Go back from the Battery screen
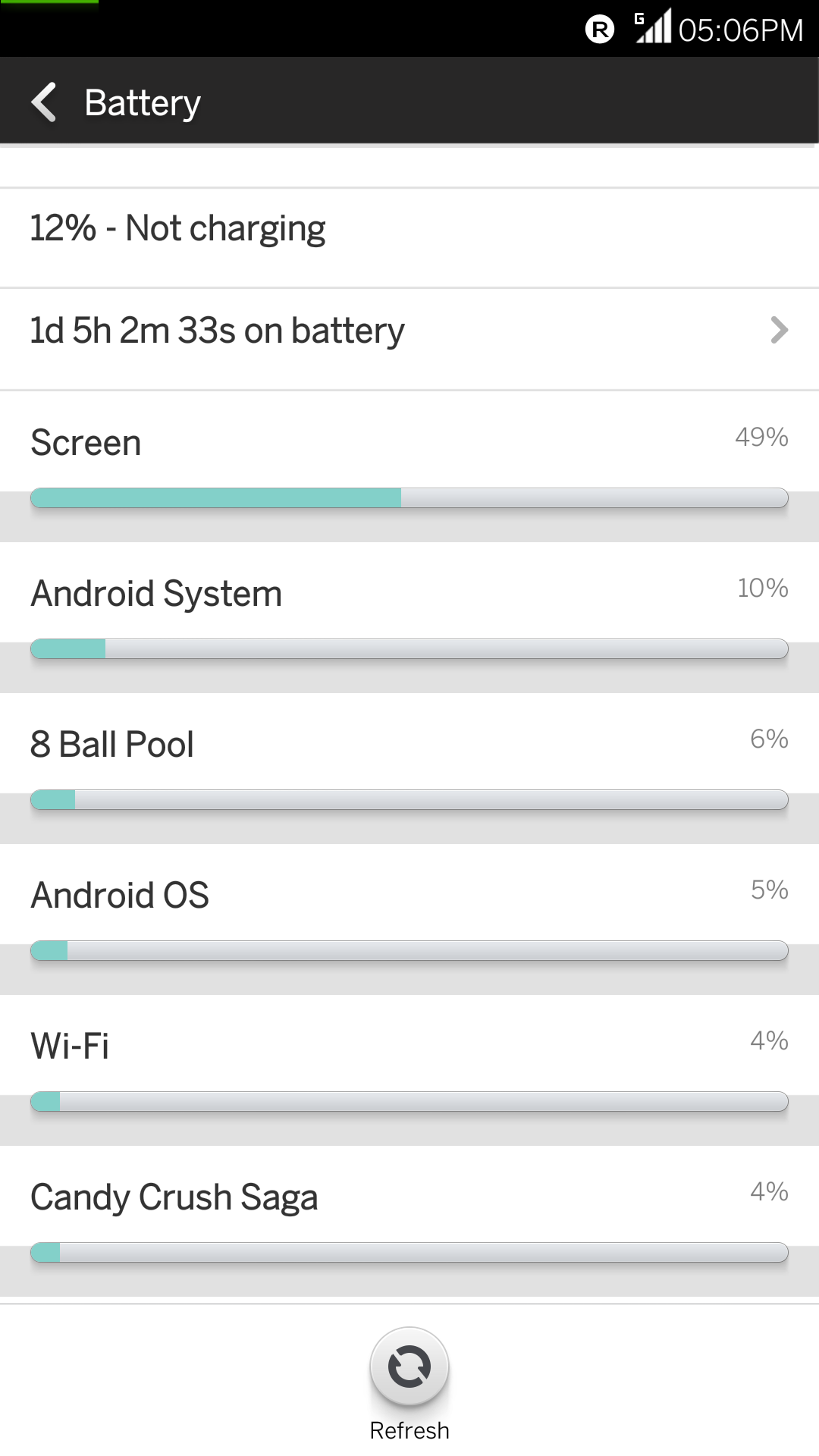This screenshot has width=819, height=1456. [44, 102]
